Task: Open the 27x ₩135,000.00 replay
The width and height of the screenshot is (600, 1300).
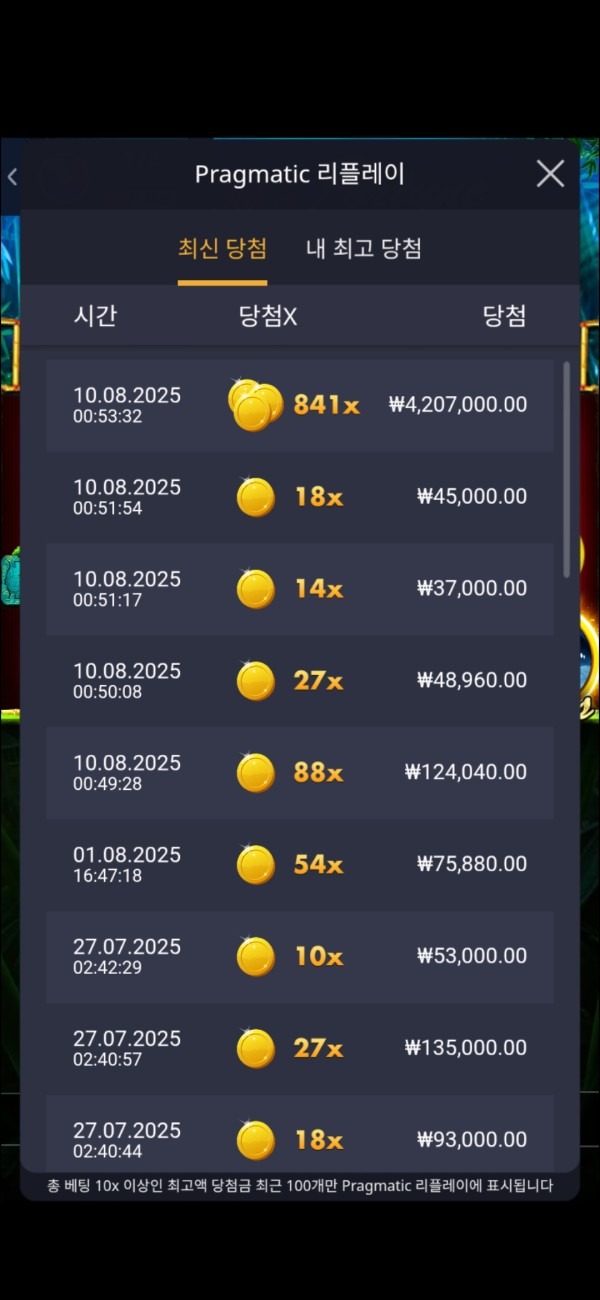Action: (300, 1049)
